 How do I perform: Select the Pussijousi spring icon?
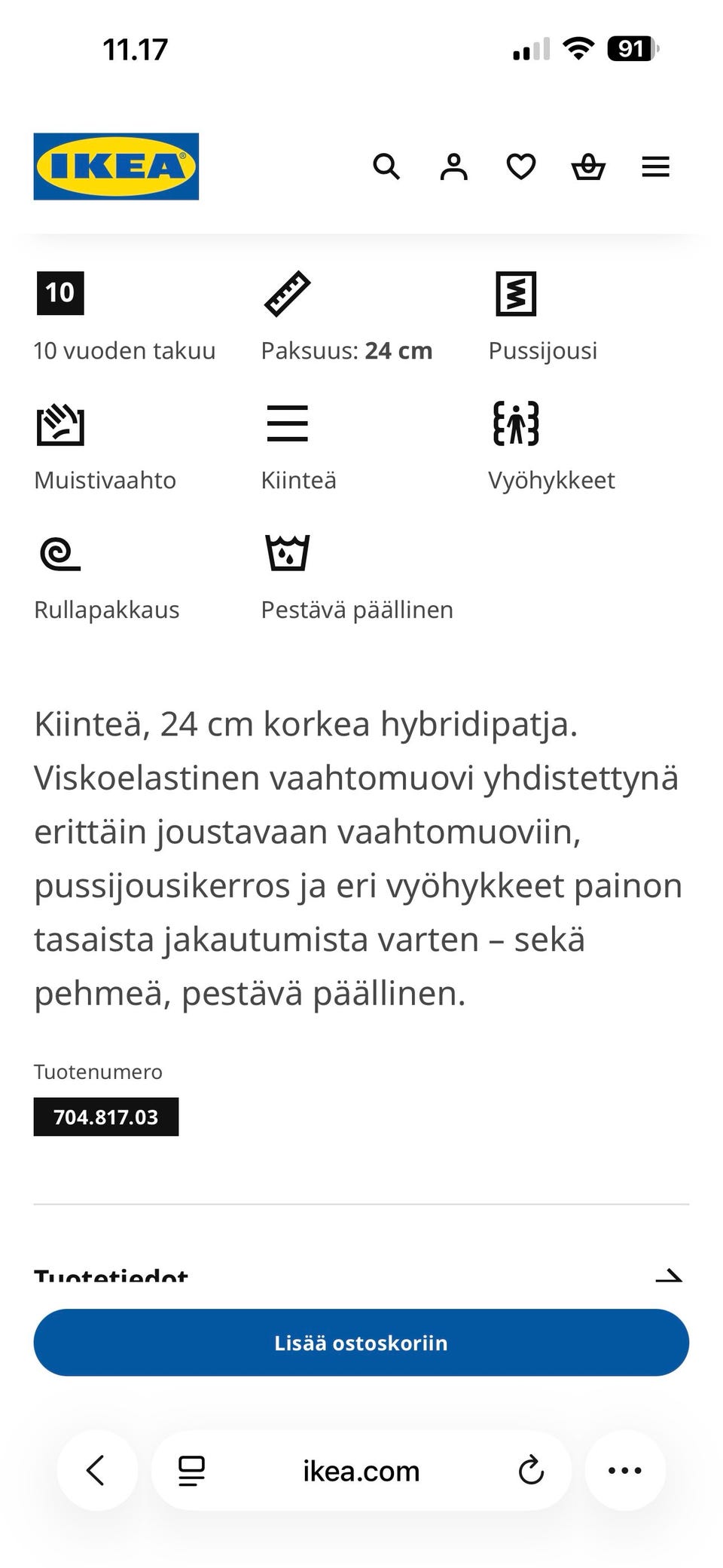(x=513, y=294)
